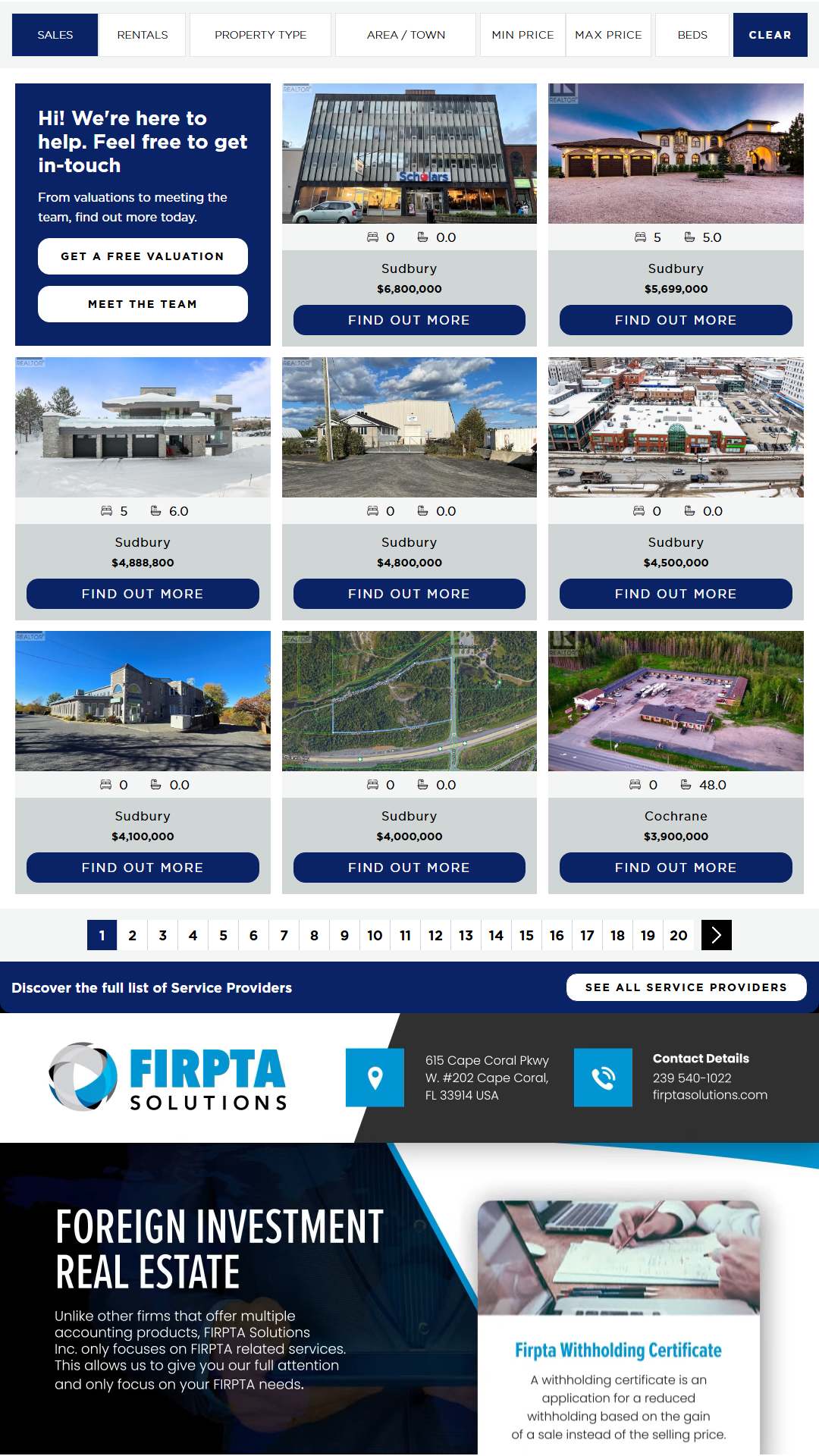Open the Area / Town filter
The width and height of the screenshot is (819, 1456).
[x=406, y=35]
